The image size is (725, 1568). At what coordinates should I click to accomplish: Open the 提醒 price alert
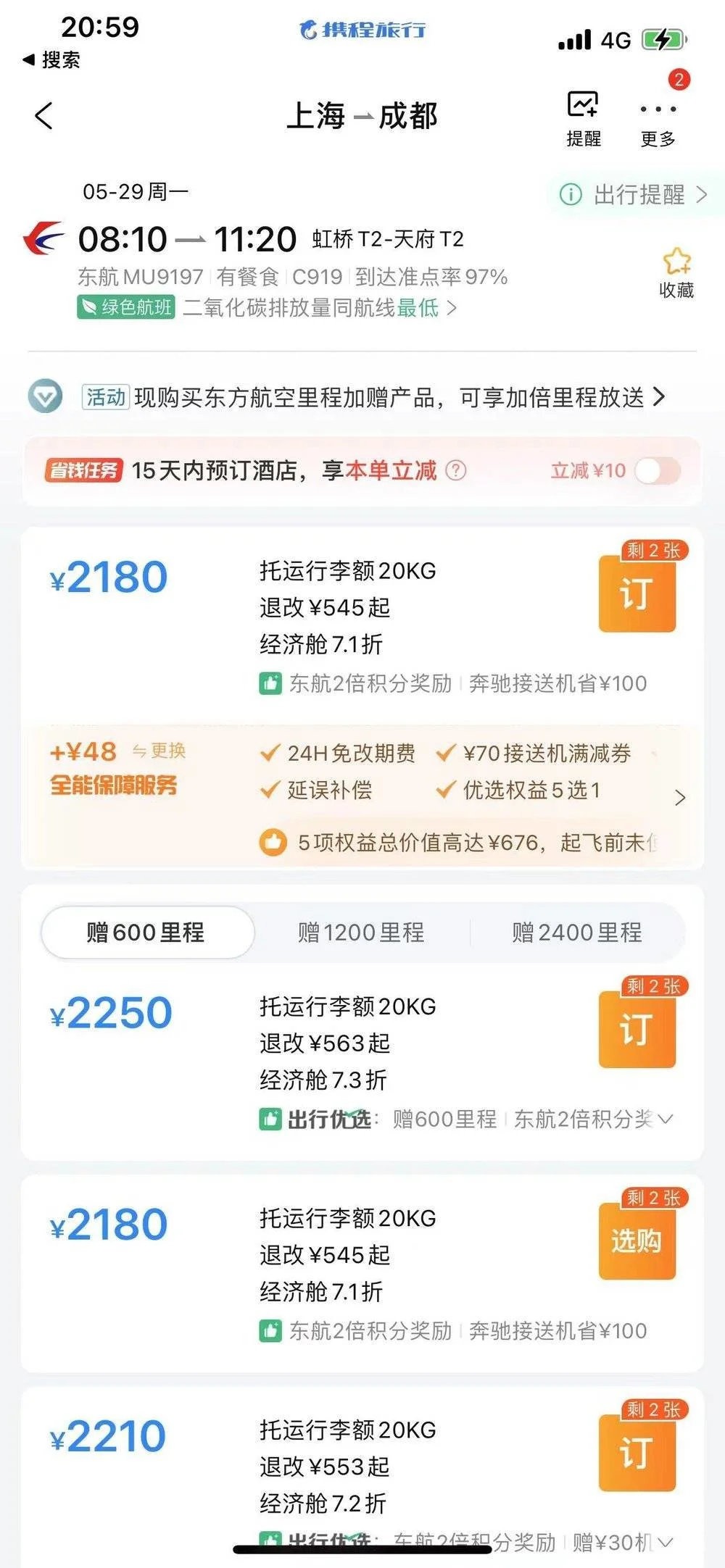583,117
